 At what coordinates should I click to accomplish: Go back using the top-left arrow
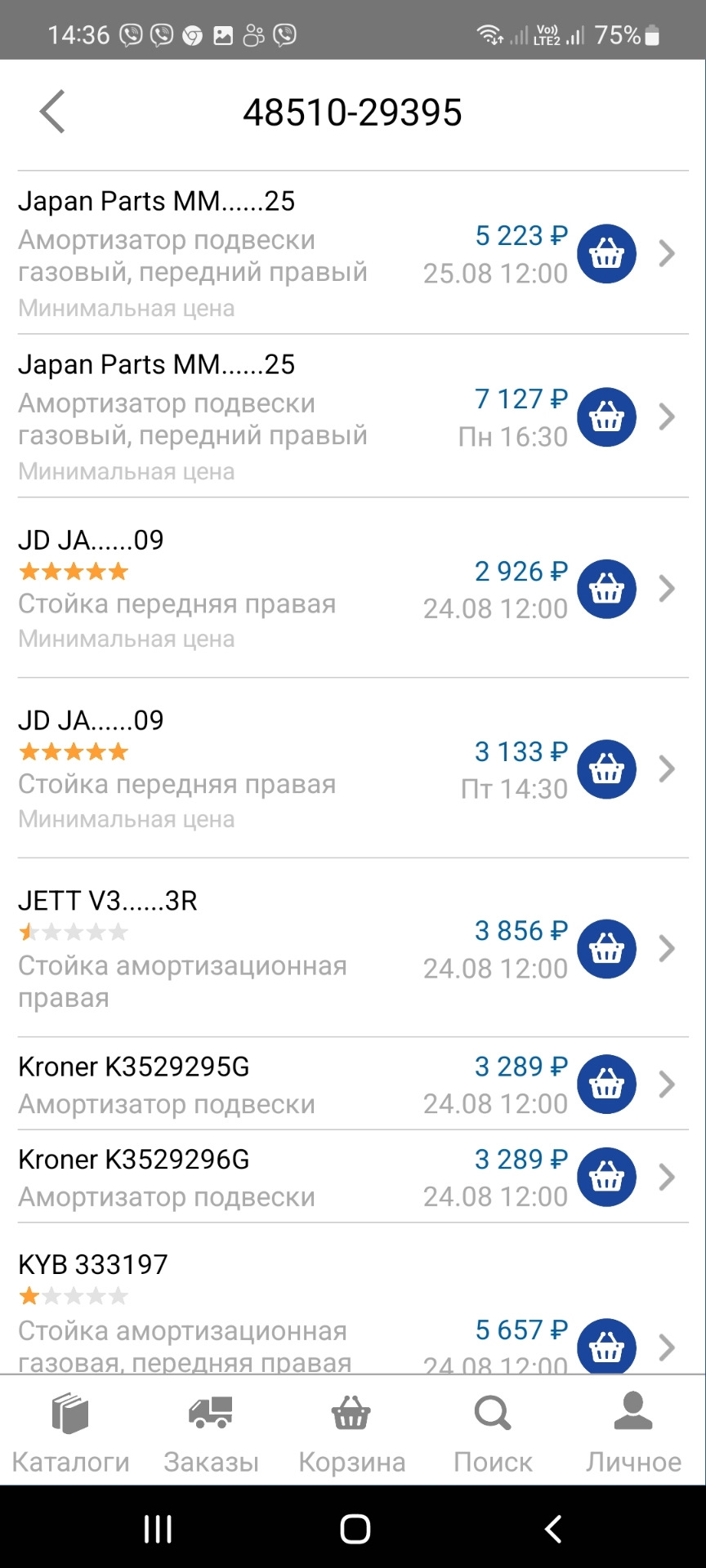52,112
